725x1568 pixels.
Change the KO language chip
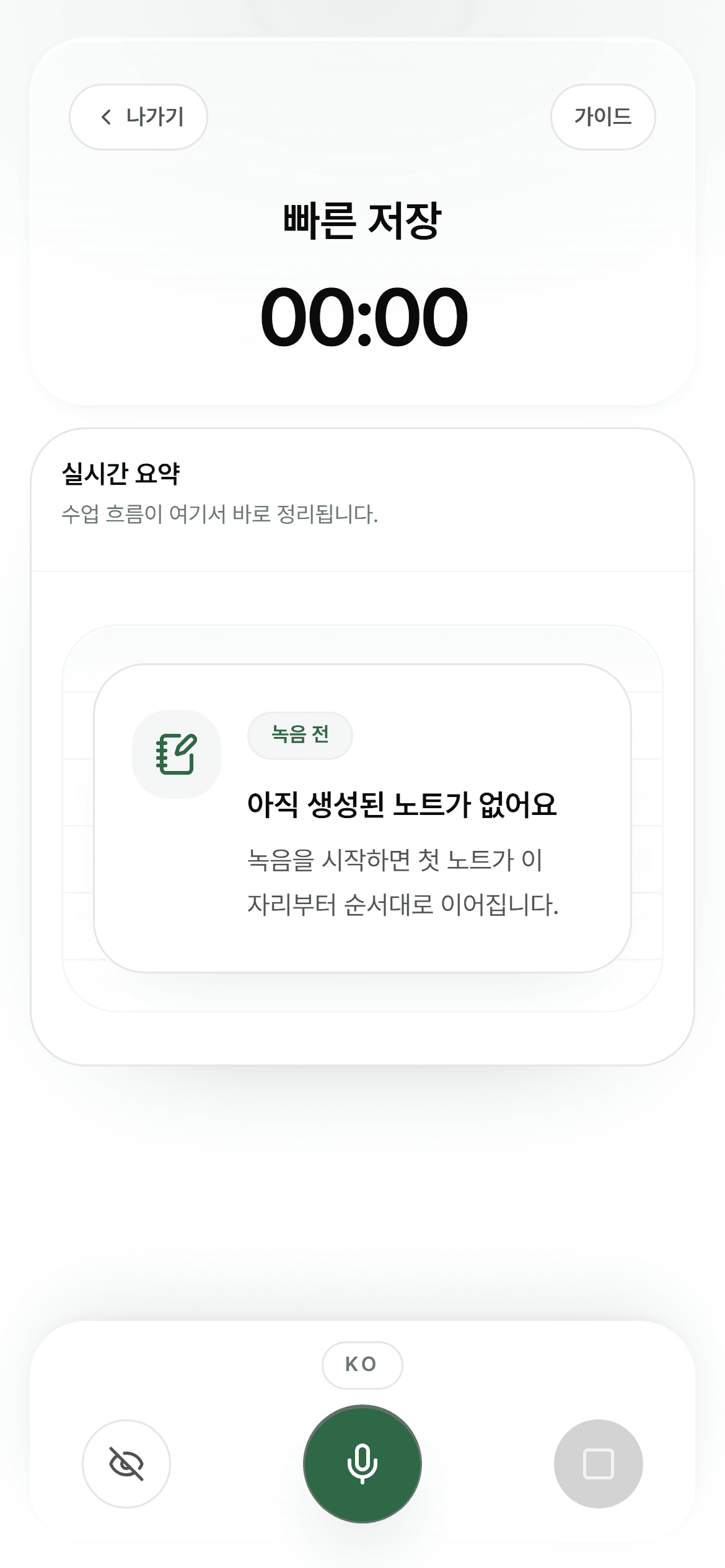pos(362,1364)
